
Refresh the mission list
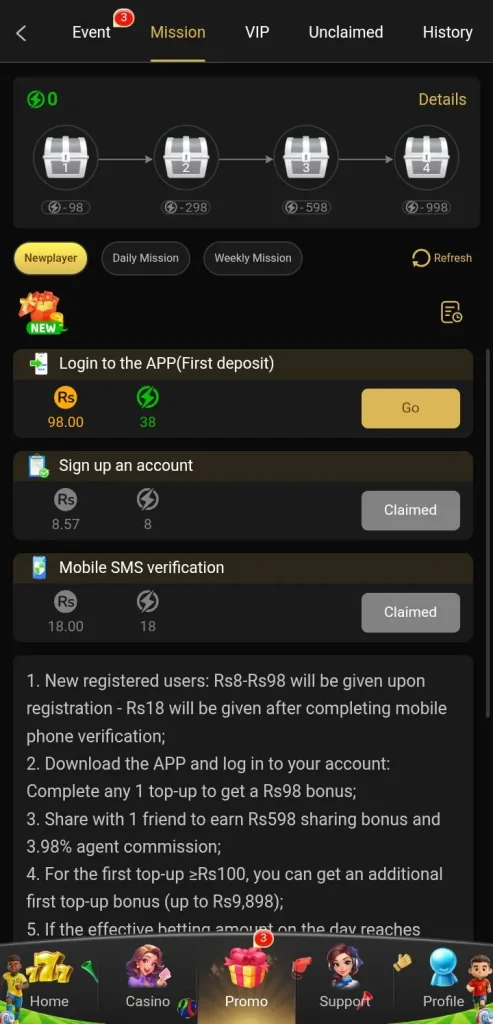pos(441,258)
